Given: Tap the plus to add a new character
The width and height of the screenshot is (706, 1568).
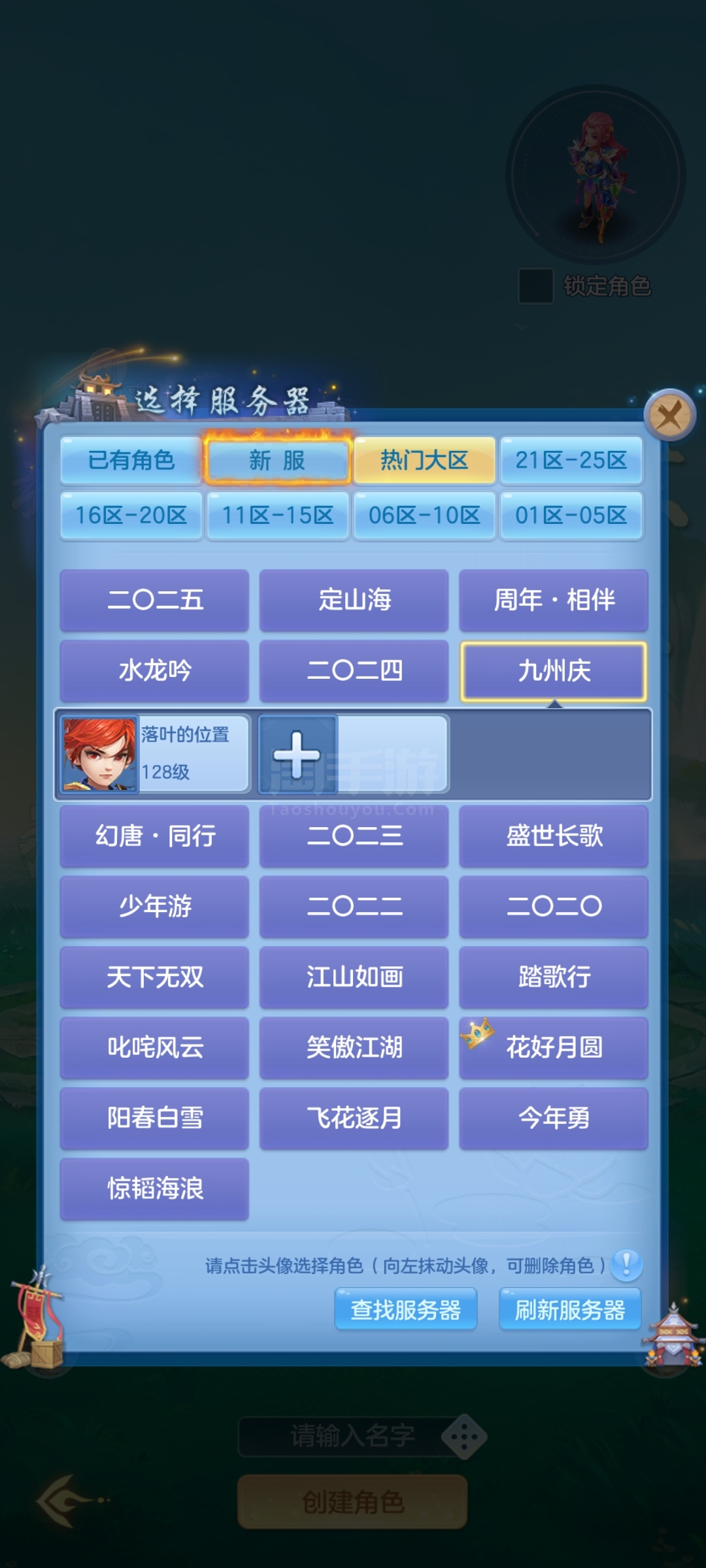Looking at the screenshot, I should coord(297,755).
